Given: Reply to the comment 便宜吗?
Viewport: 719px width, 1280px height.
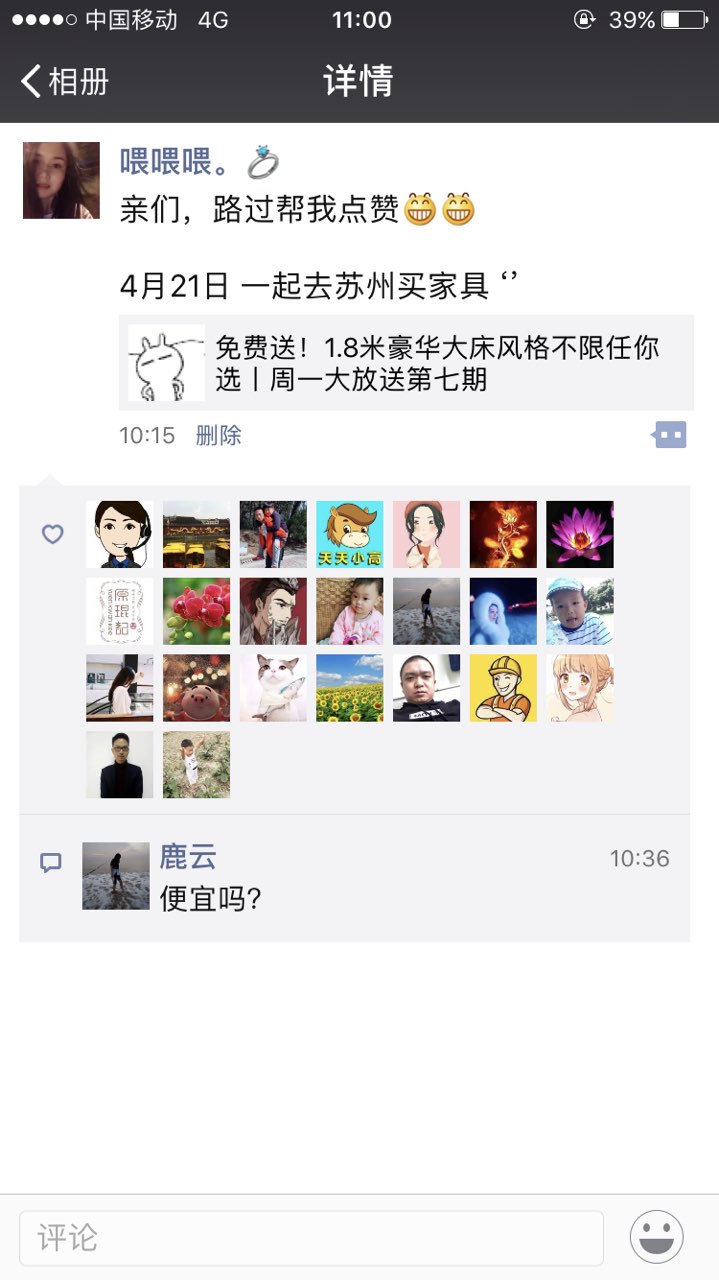Looking at the screenshot, I should [x=211, y=899].
